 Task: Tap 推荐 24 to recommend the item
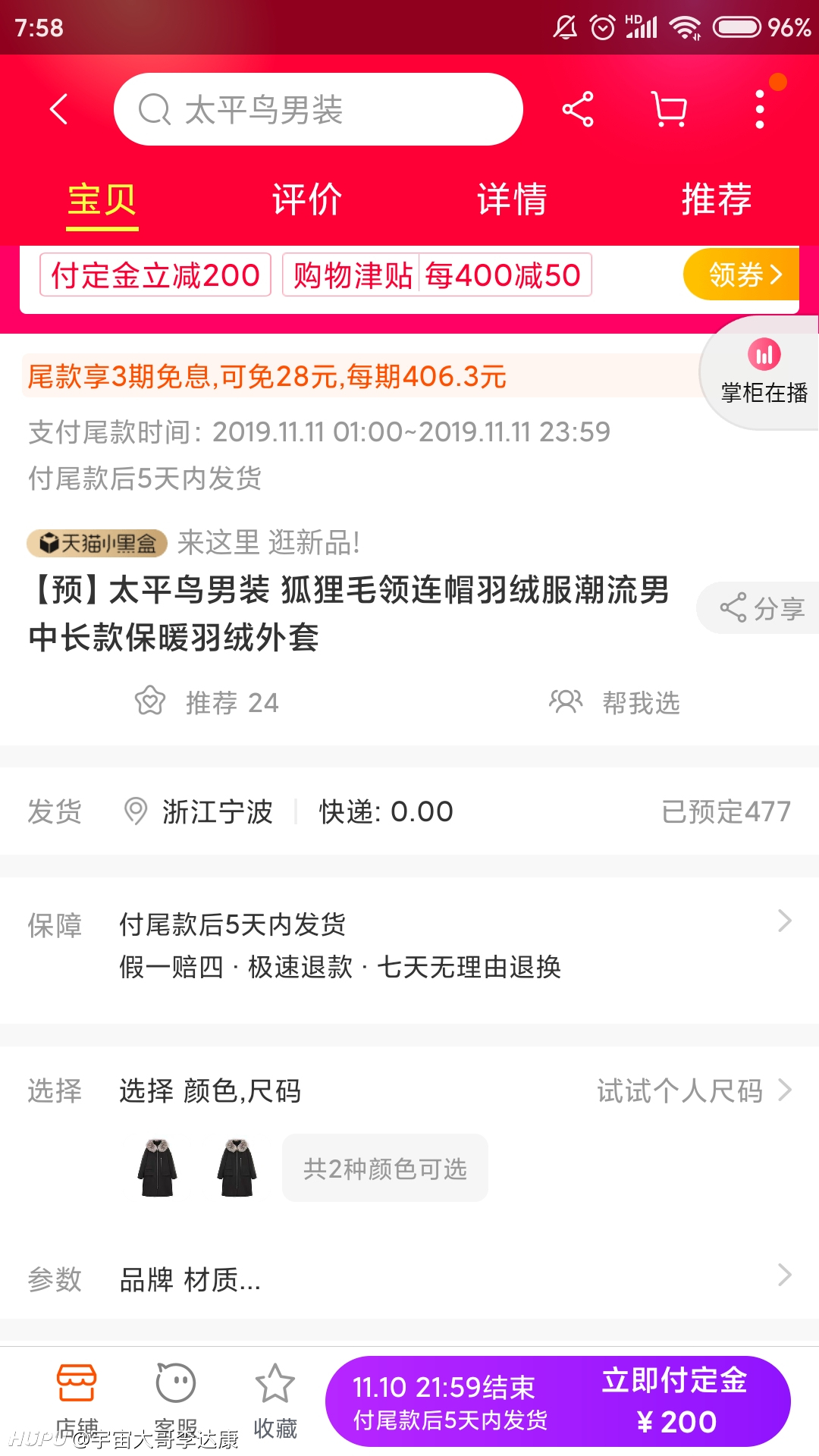[x=206, y=702]
